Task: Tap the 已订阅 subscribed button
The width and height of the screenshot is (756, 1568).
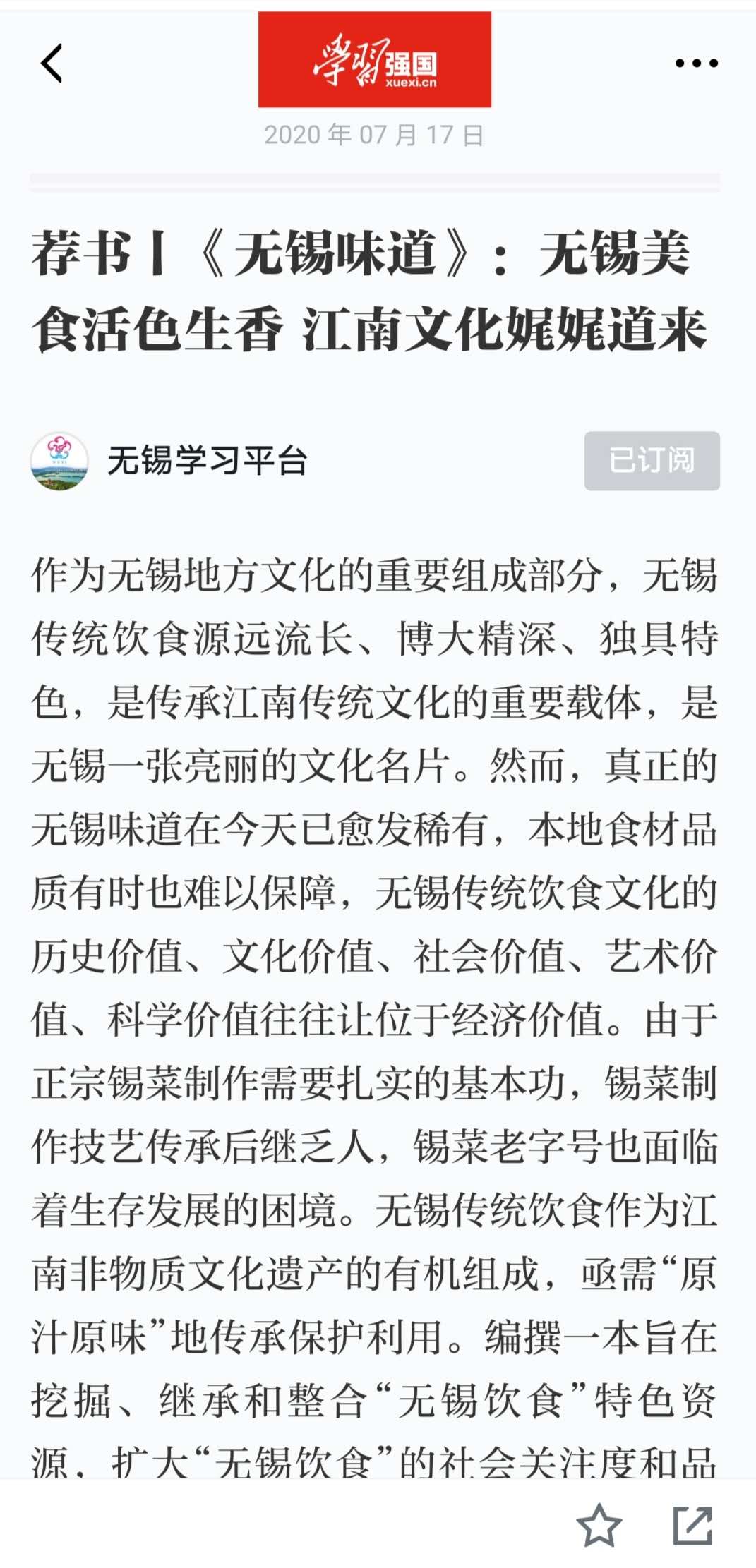Action: tap(652, 461)
